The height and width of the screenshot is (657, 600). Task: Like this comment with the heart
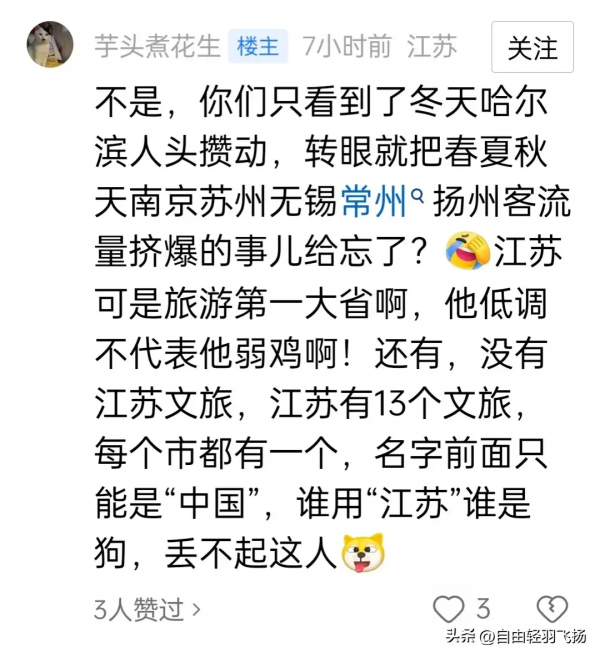(449, 607)
